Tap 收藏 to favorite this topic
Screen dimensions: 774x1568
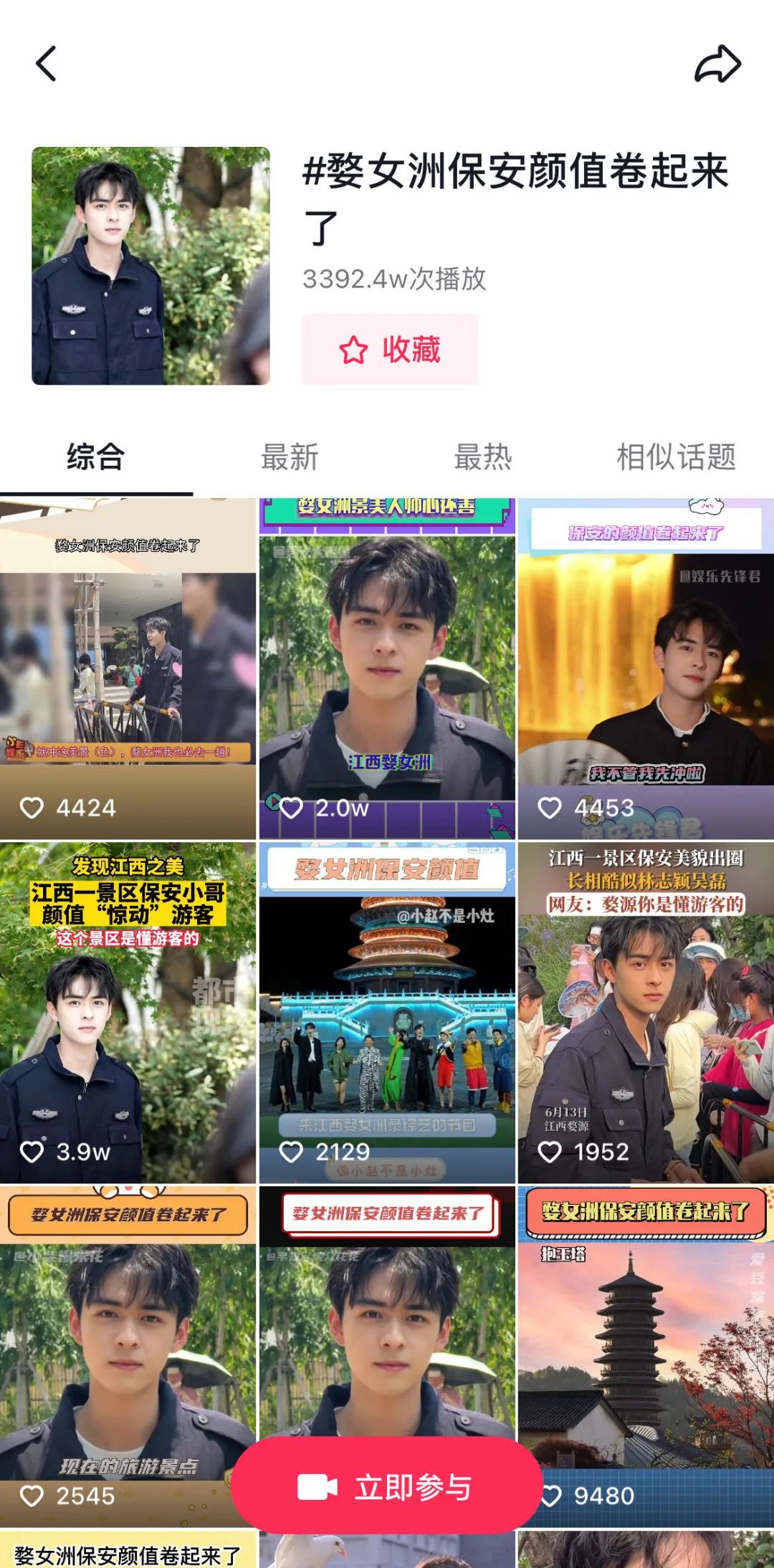point(390,350)
